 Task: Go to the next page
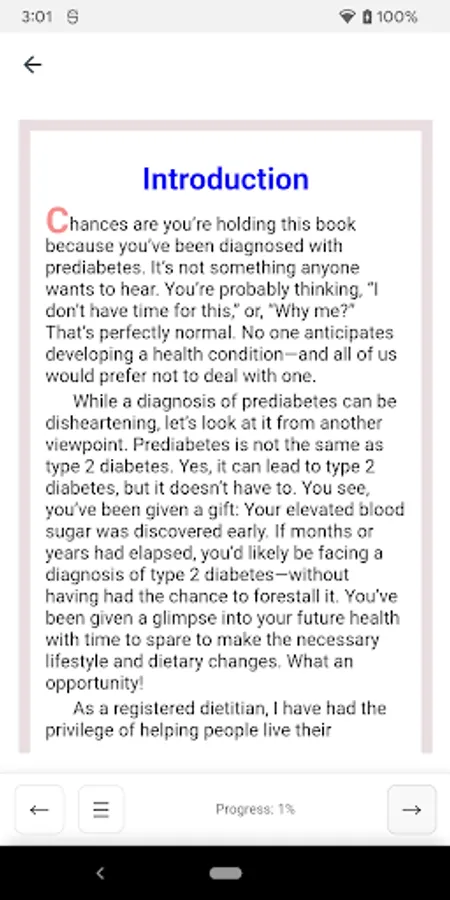[412, 809]
